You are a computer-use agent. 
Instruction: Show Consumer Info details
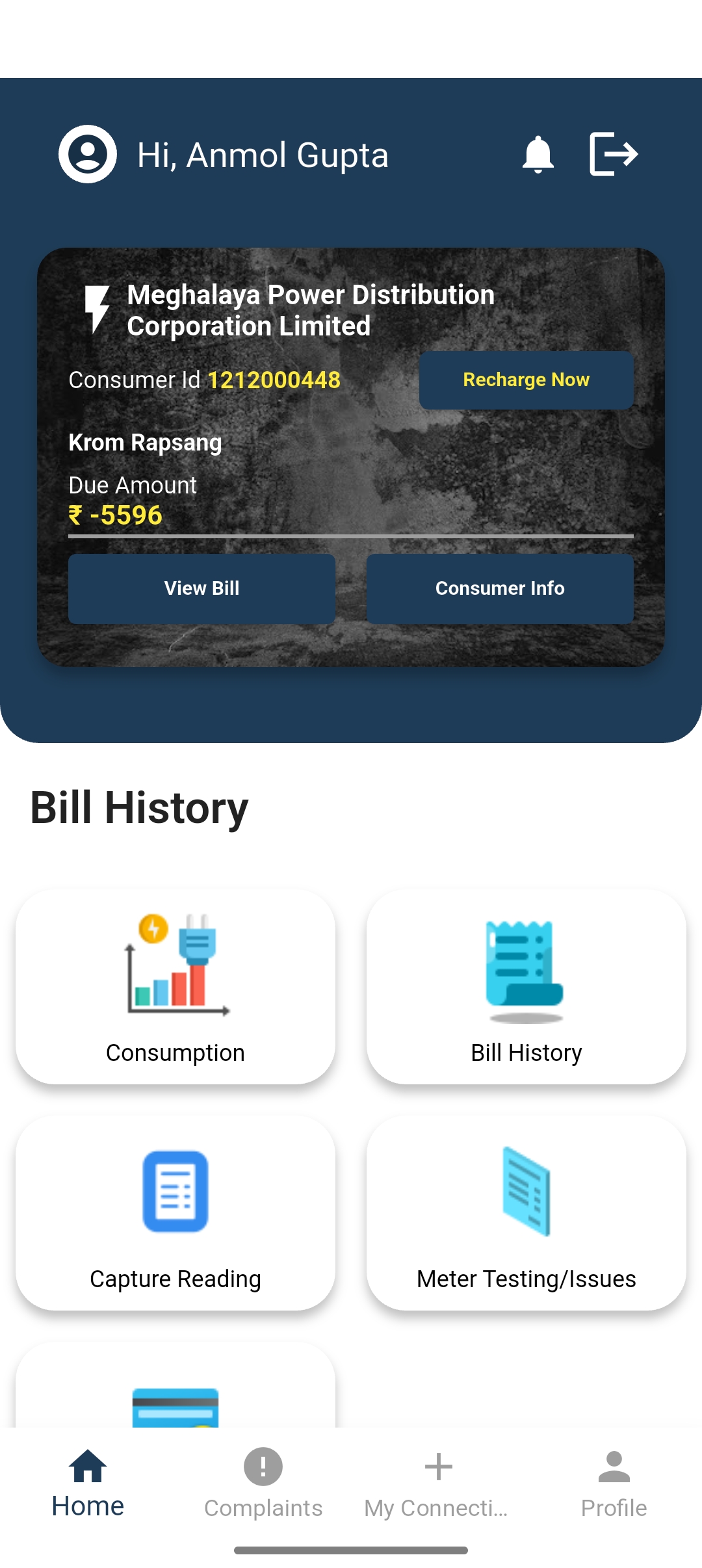pyautogui.click(x=500, y=588)
